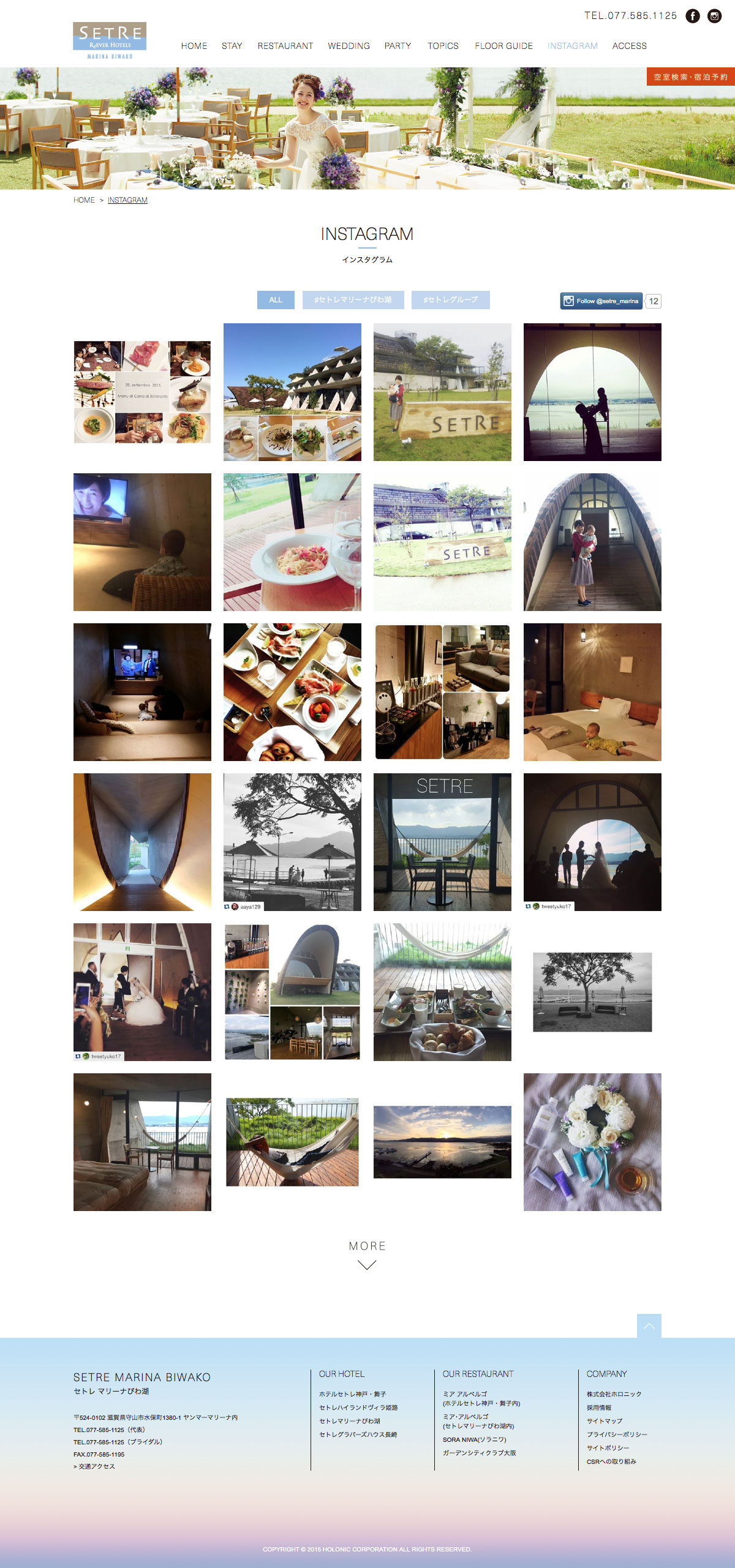Go to the ACCESS page
Screen dimensions: 735x1568
click(629, 46)
